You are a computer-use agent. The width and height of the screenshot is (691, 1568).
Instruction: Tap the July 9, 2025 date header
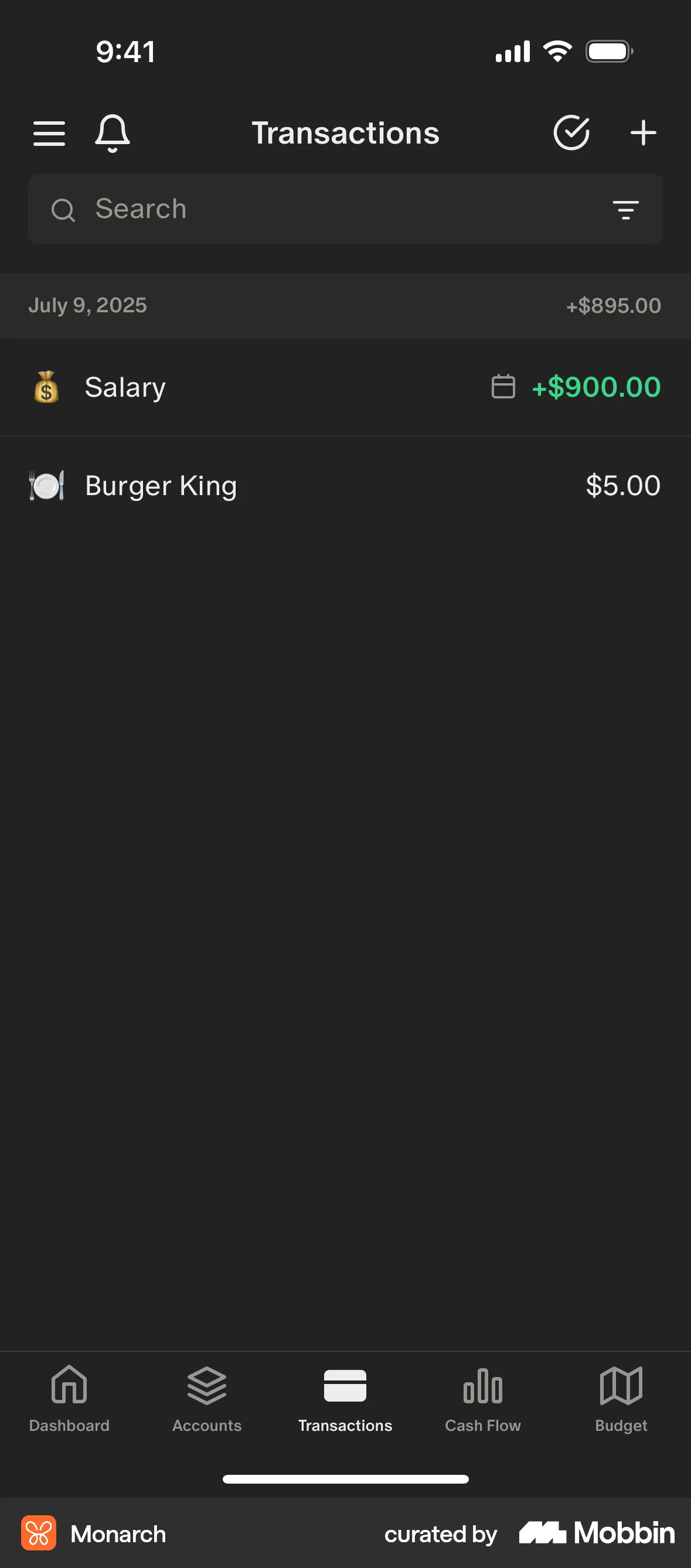click(x=88, y=305)
